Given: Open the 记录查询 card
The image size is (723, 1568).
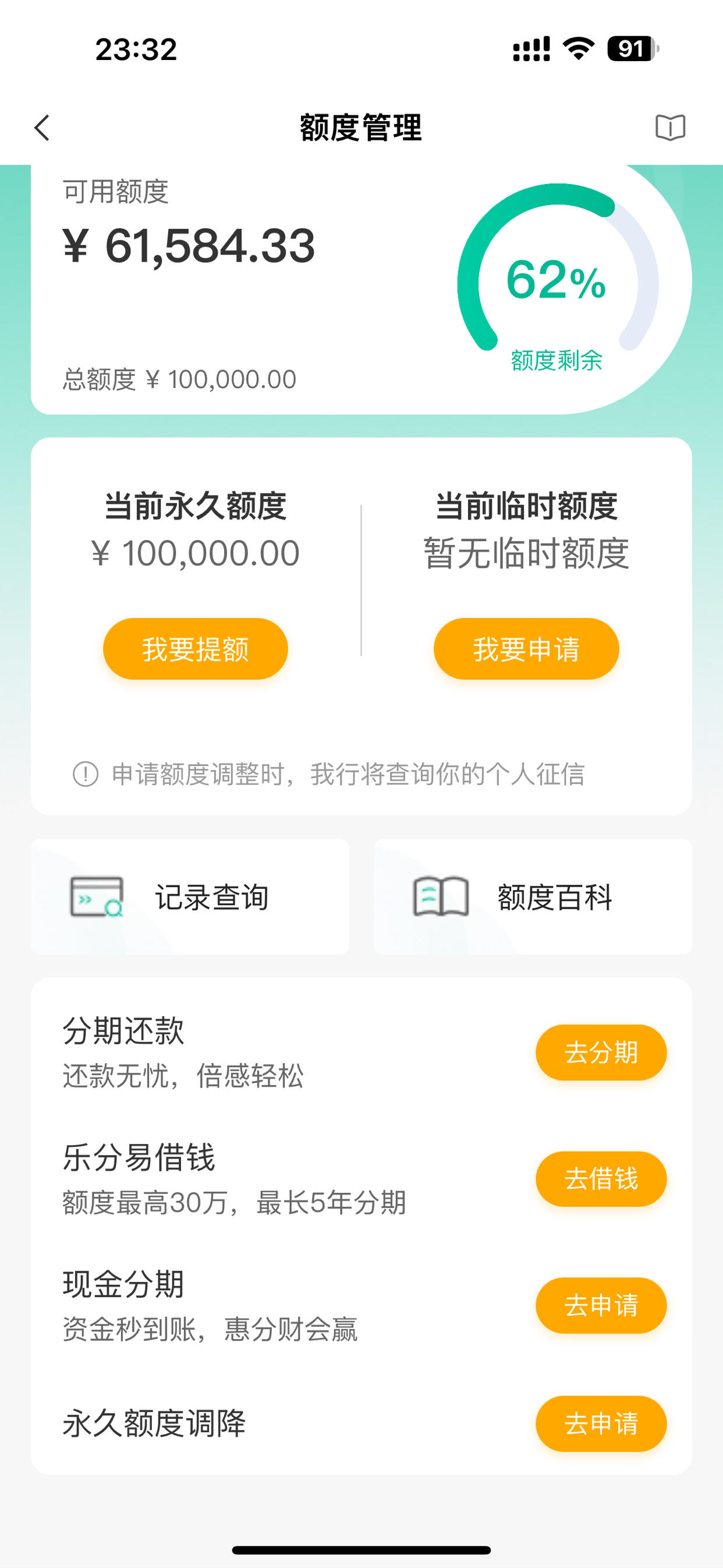Looking at the screenshot, I should tap(190, 896).
